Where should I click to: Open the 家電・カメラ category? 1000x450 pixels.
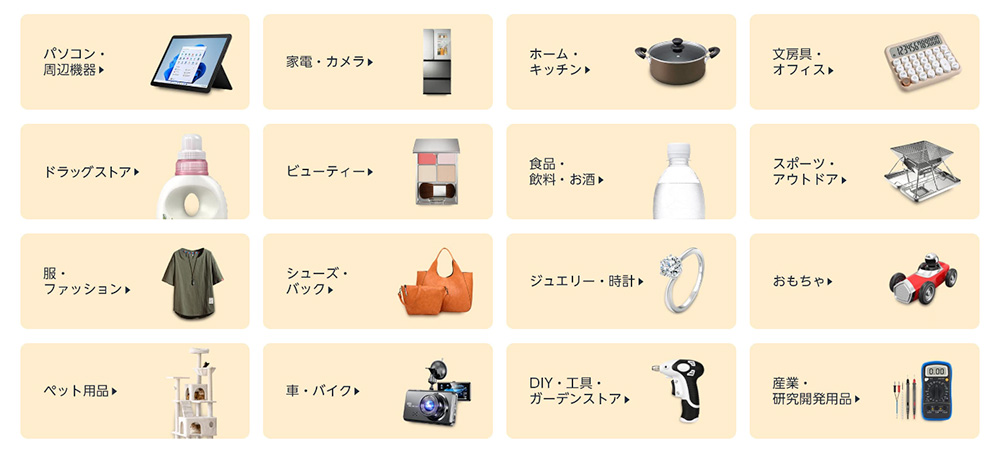pyautogui.click(x=377, y=61)
